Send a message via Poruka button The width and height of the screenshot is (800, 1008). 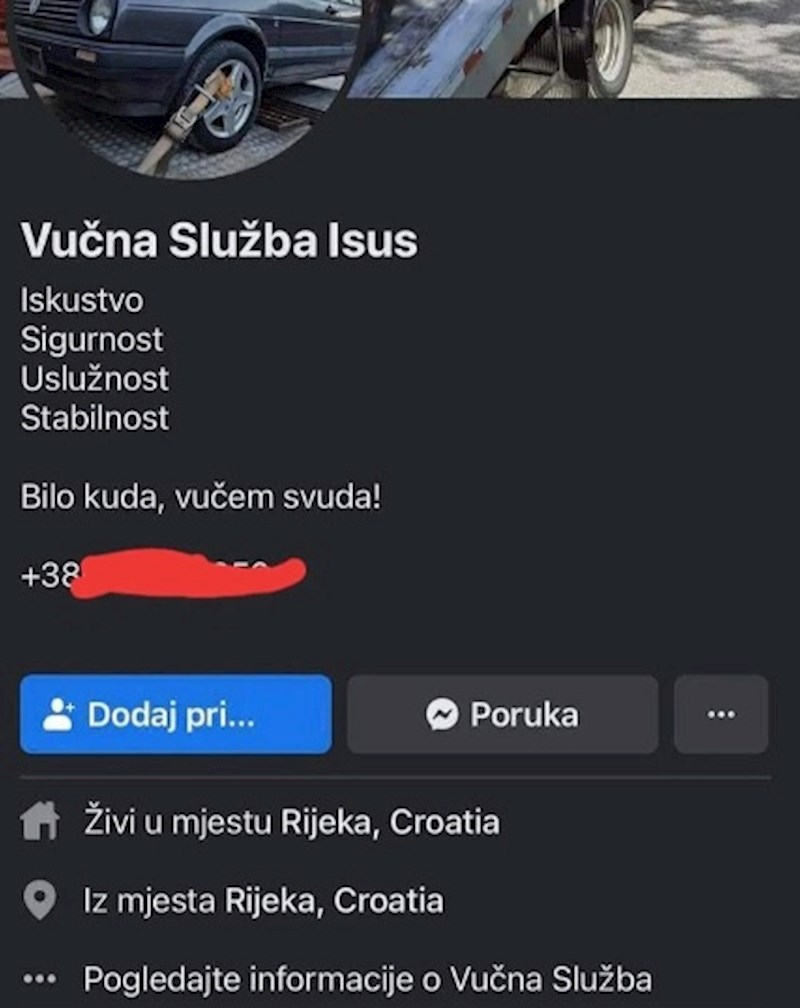tap(502, 714)
